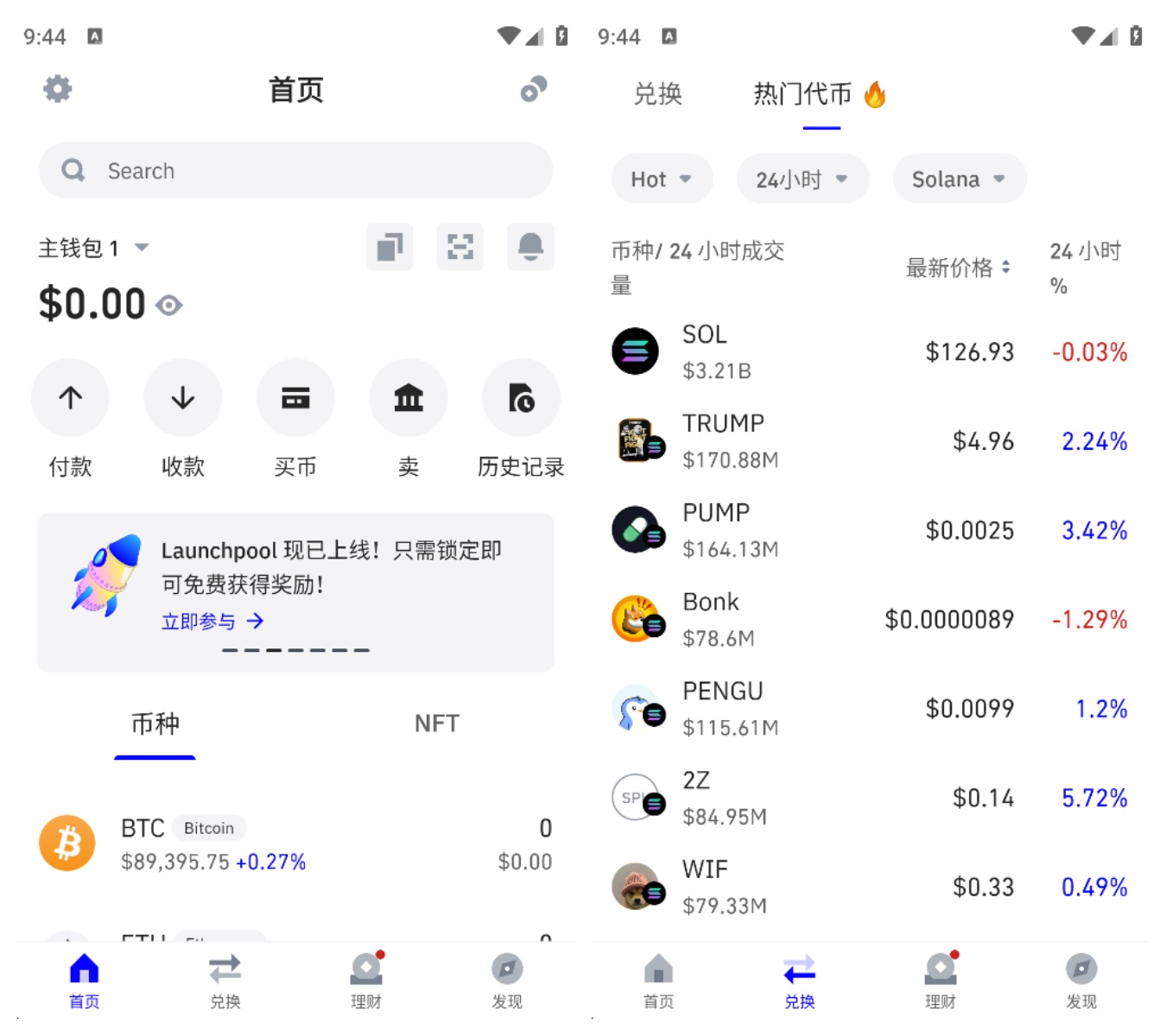Open the settings gear icon
The width and height of the screenshot is (1166, 1036).
(x=58, y=89)
